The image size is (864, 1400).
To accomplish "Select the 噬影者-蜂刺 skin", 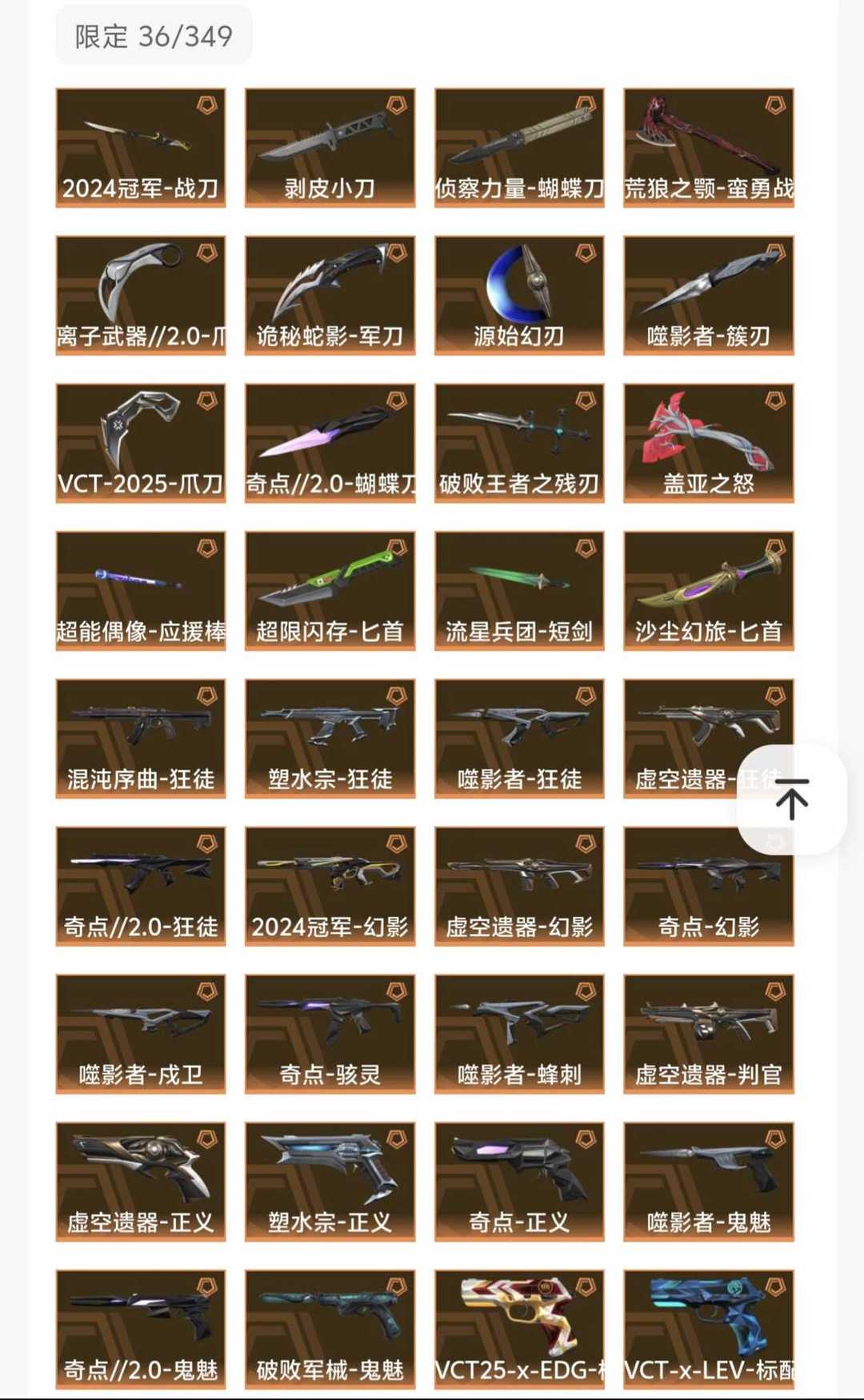I will click(518, 1031).
